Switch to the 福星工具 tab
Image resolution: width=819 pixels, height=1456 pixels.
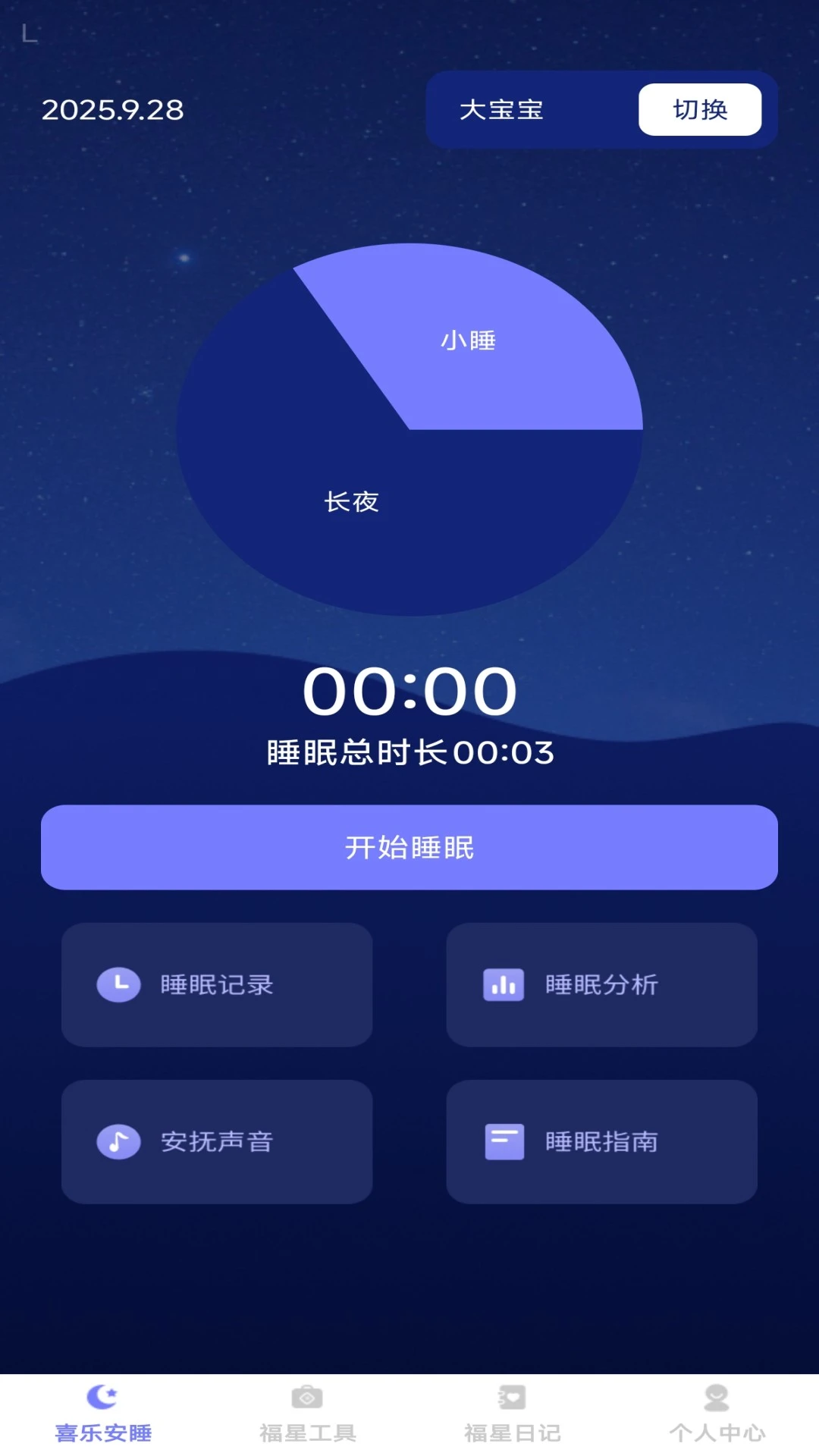307,1415
